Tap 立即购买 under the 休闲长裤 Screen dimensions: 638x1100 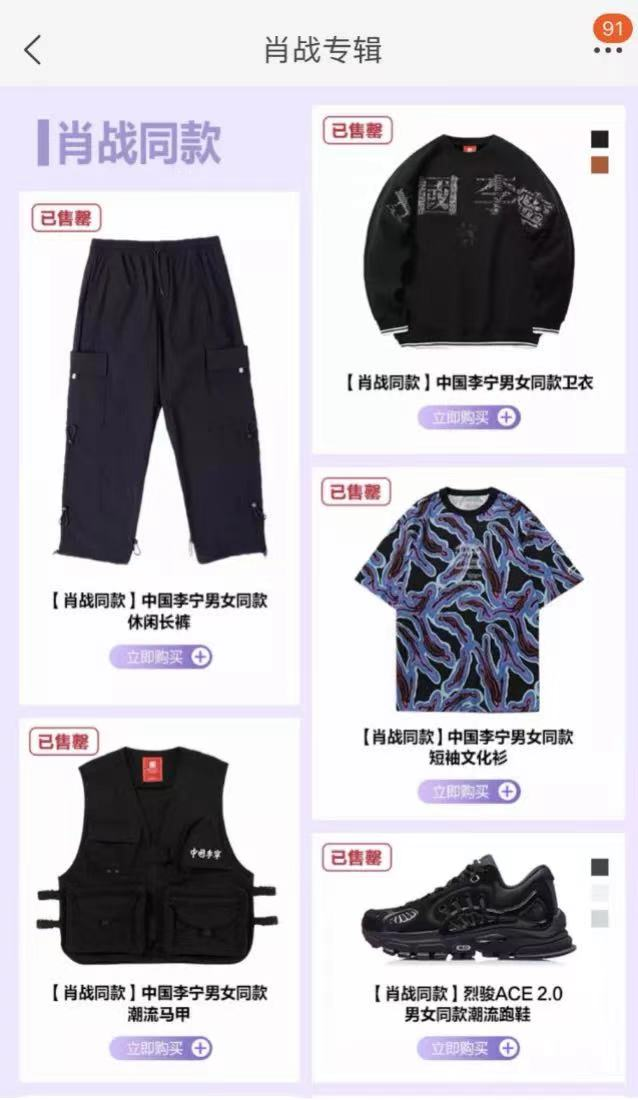tap(161, 657)
